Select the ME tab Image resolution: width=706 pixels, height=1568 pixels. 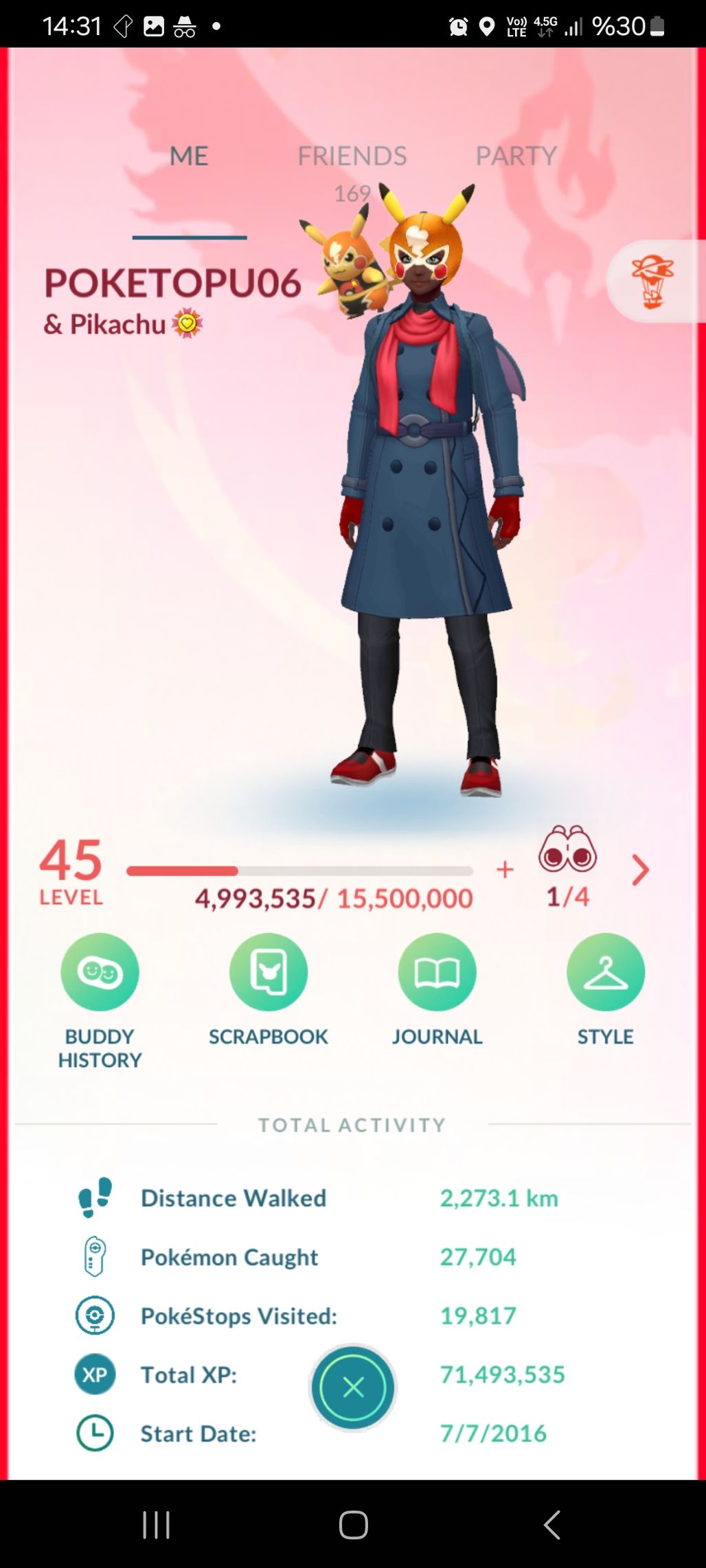[x=189, y=157]
